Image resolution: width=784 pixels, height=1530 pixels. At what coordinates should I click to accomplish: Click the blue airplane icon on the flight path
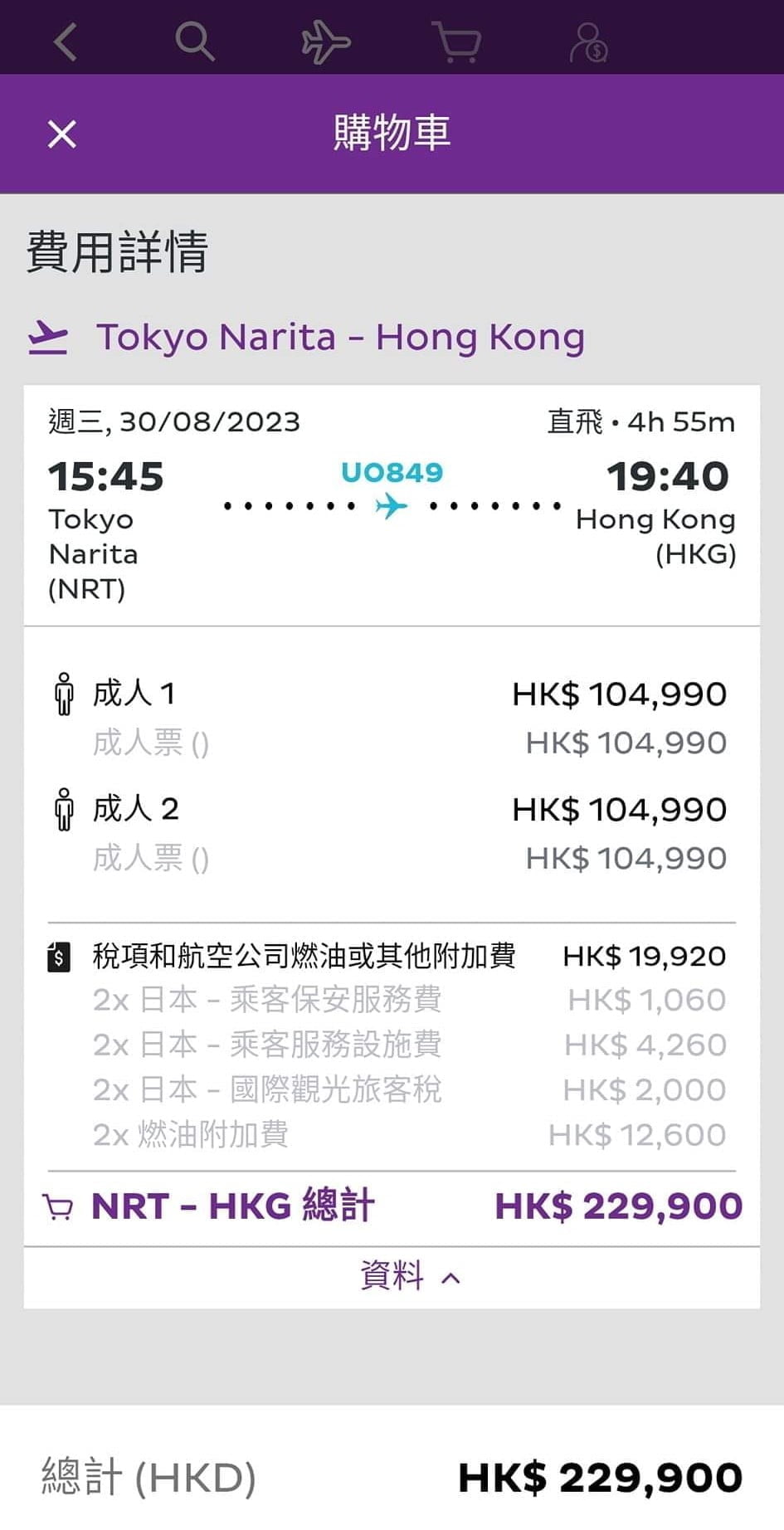(x=392, y=504)
